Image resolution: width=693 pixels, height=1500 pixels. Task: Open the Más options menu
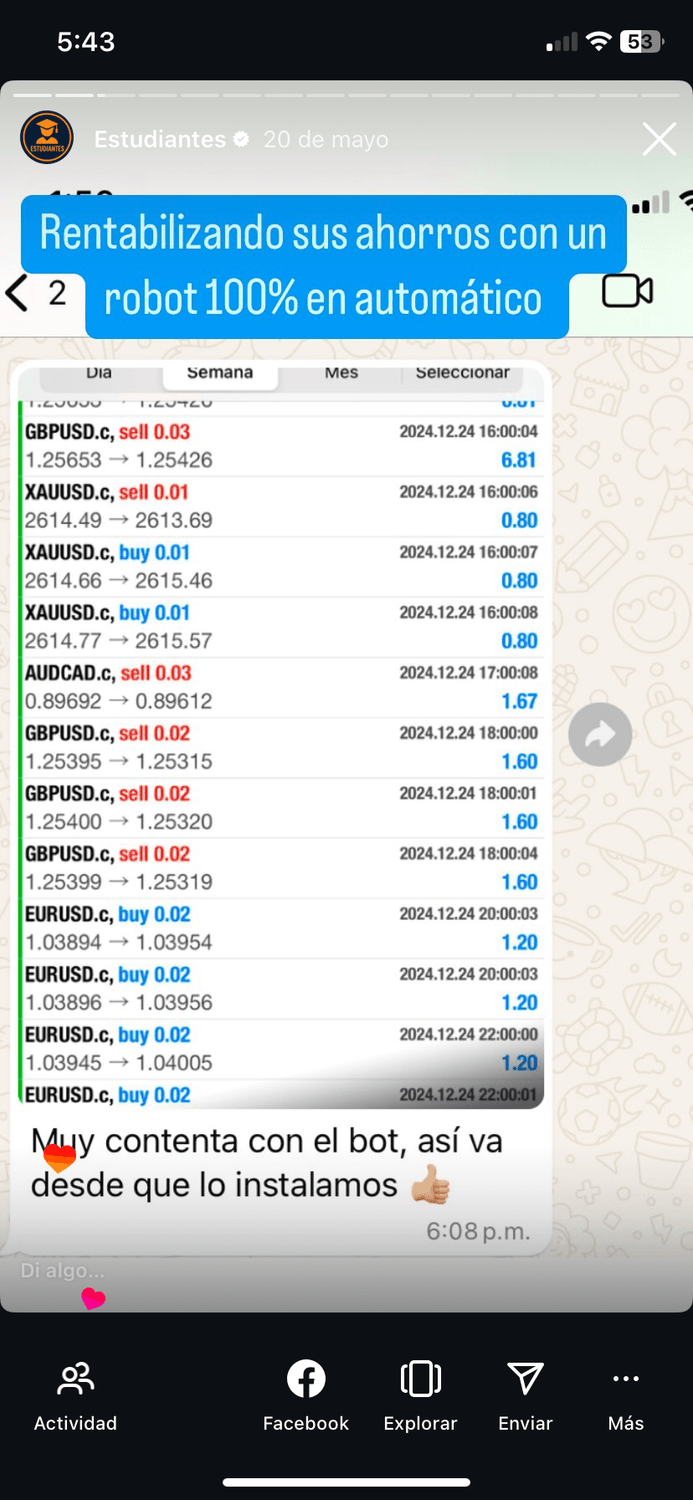pos(626,1395)
